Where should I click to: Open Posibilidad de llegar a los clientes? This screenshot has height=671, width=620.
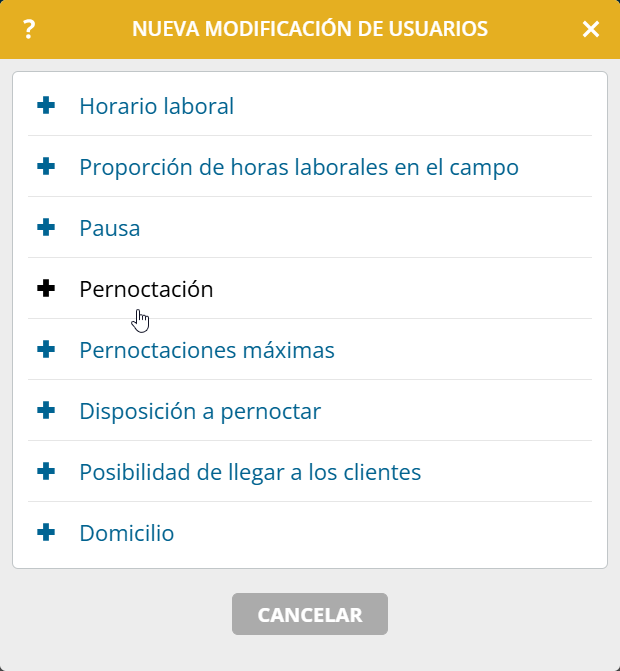click(x=250, y=472)
